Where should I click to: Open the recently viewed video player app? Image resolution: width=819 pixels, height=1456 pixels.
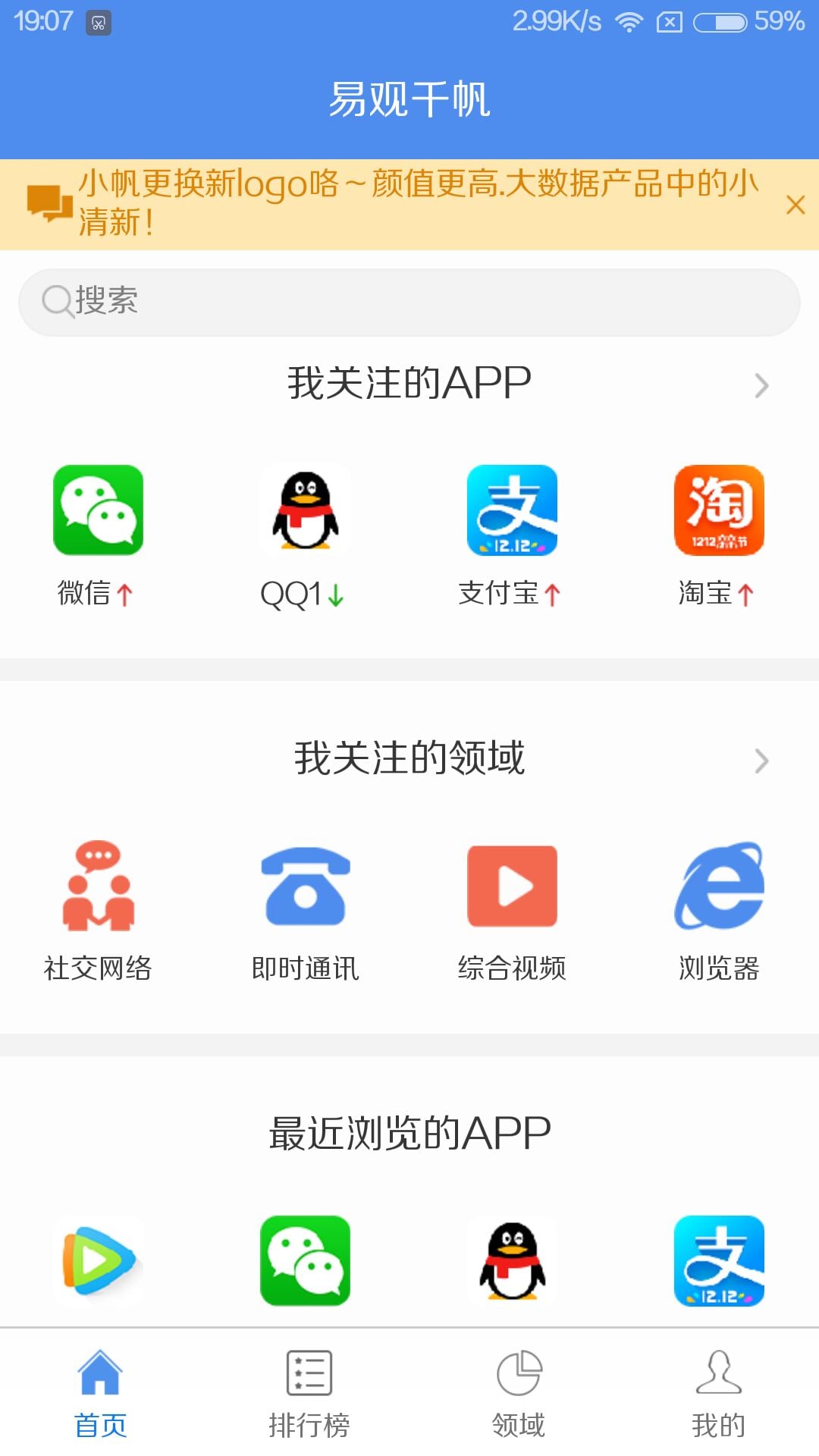[98, 1260]
